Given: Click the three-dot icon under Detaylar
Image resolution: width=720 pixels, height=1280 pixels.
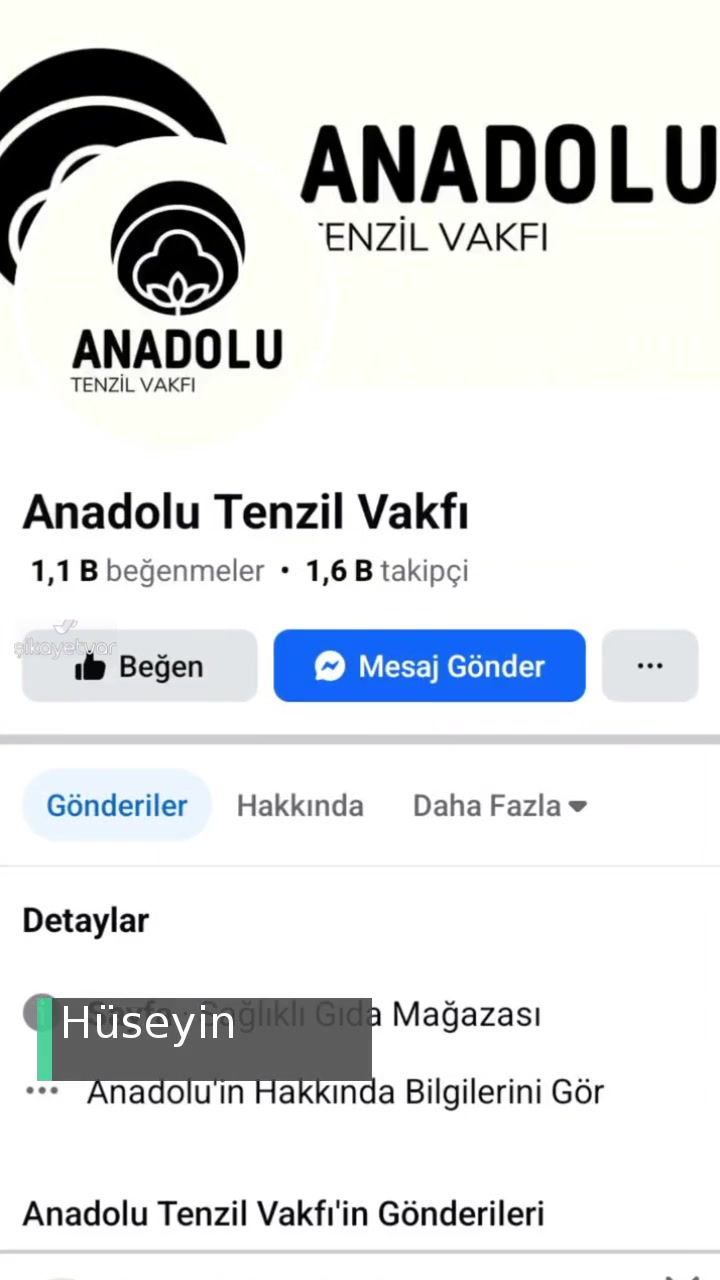Looking at the screenshot, I should pos(42,1091).
